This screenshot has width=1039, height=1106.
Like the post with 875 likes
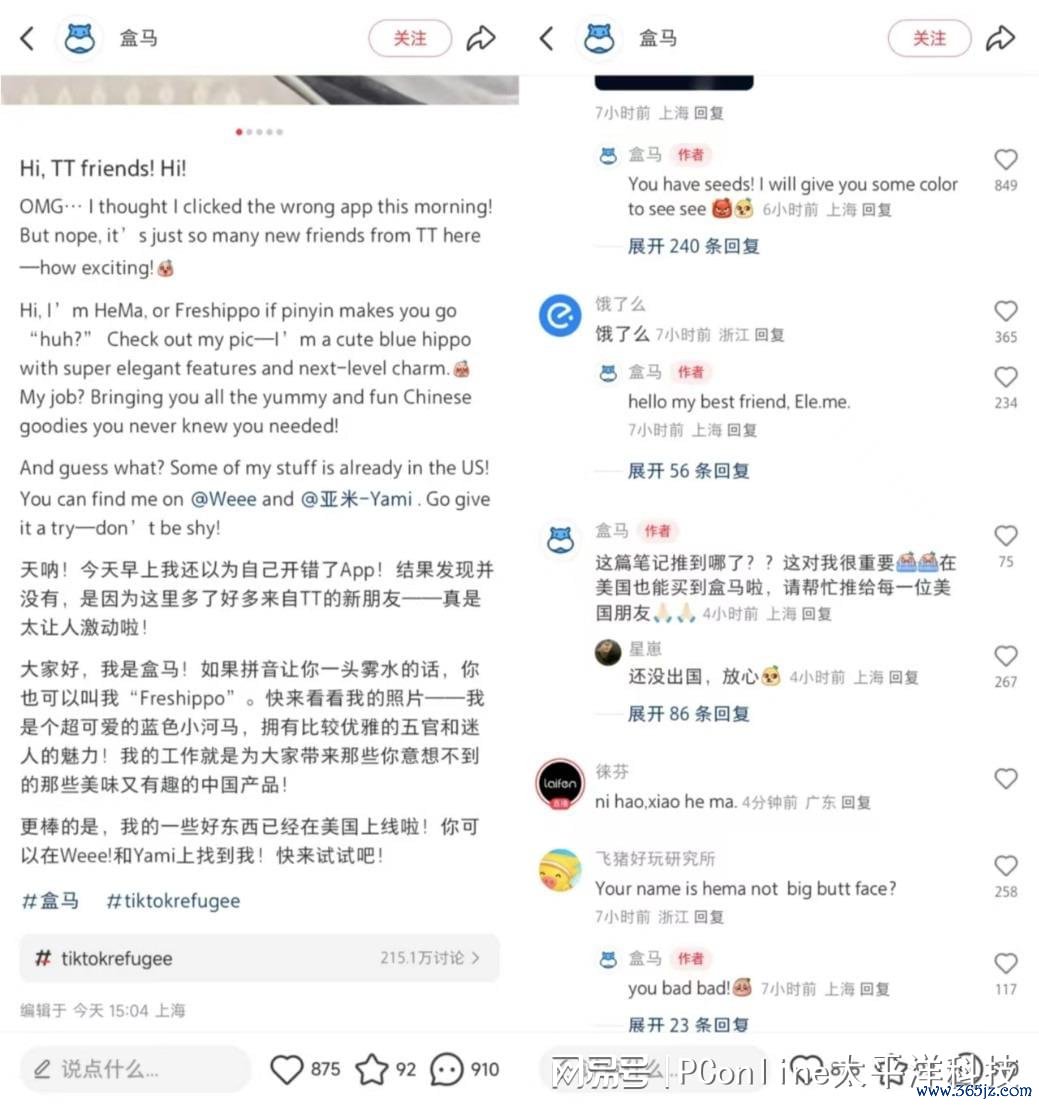[287, 1069]
